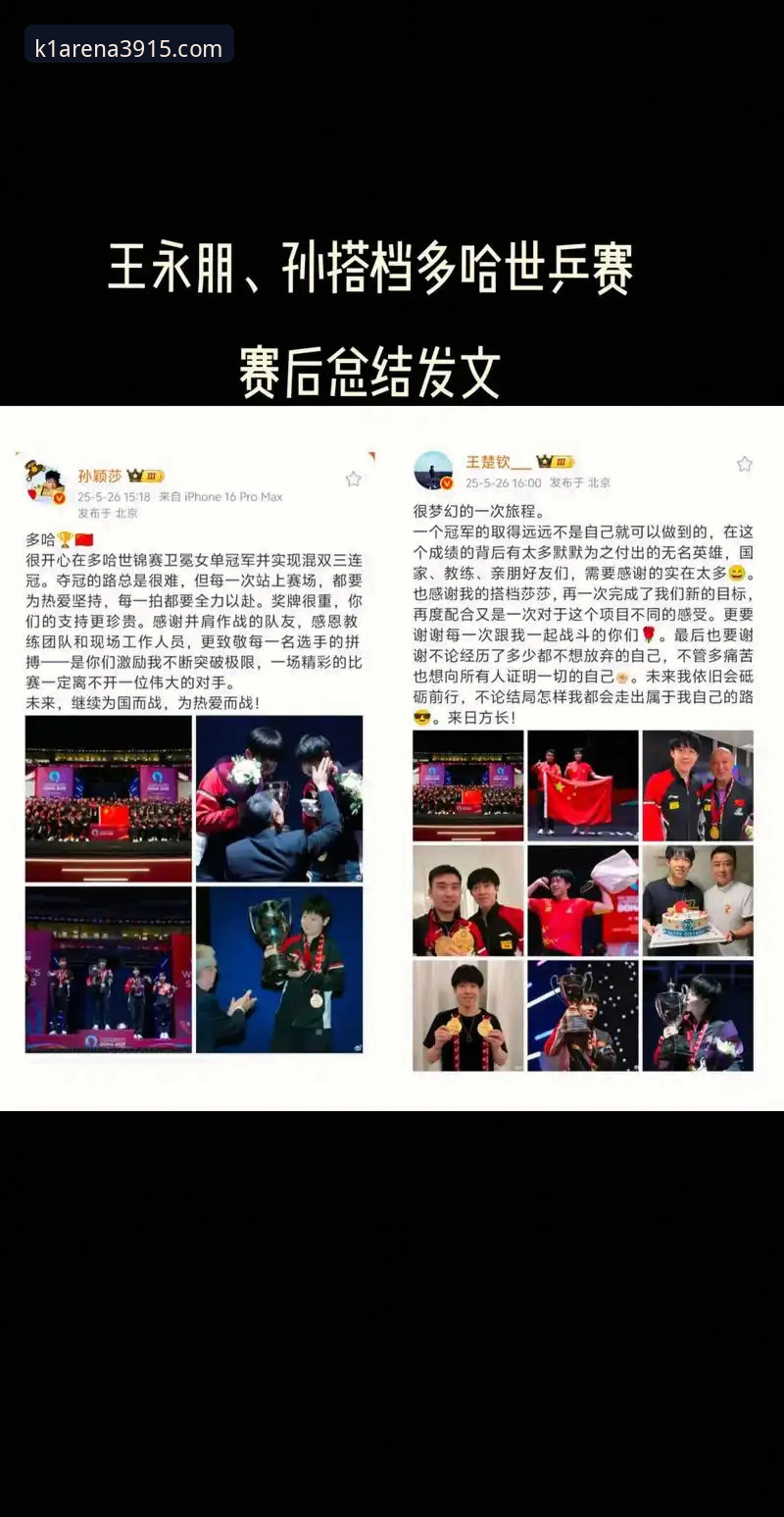
Task: Star 孙颖莎's post
Action: [x=353, y=479]
